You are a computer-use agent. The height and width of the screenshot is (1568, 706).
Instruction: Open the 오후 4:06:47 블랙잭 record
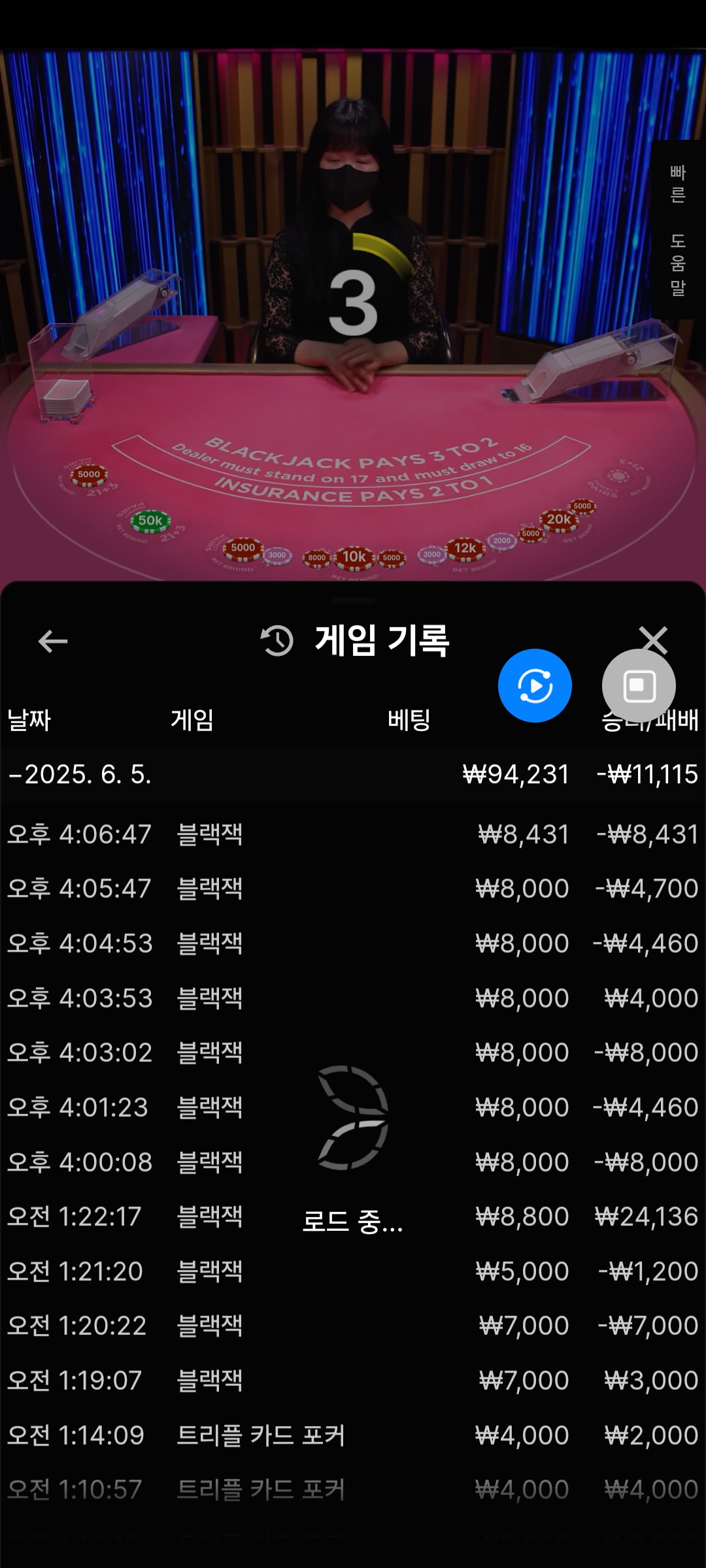pyautogui.click(x=353, y=834)
